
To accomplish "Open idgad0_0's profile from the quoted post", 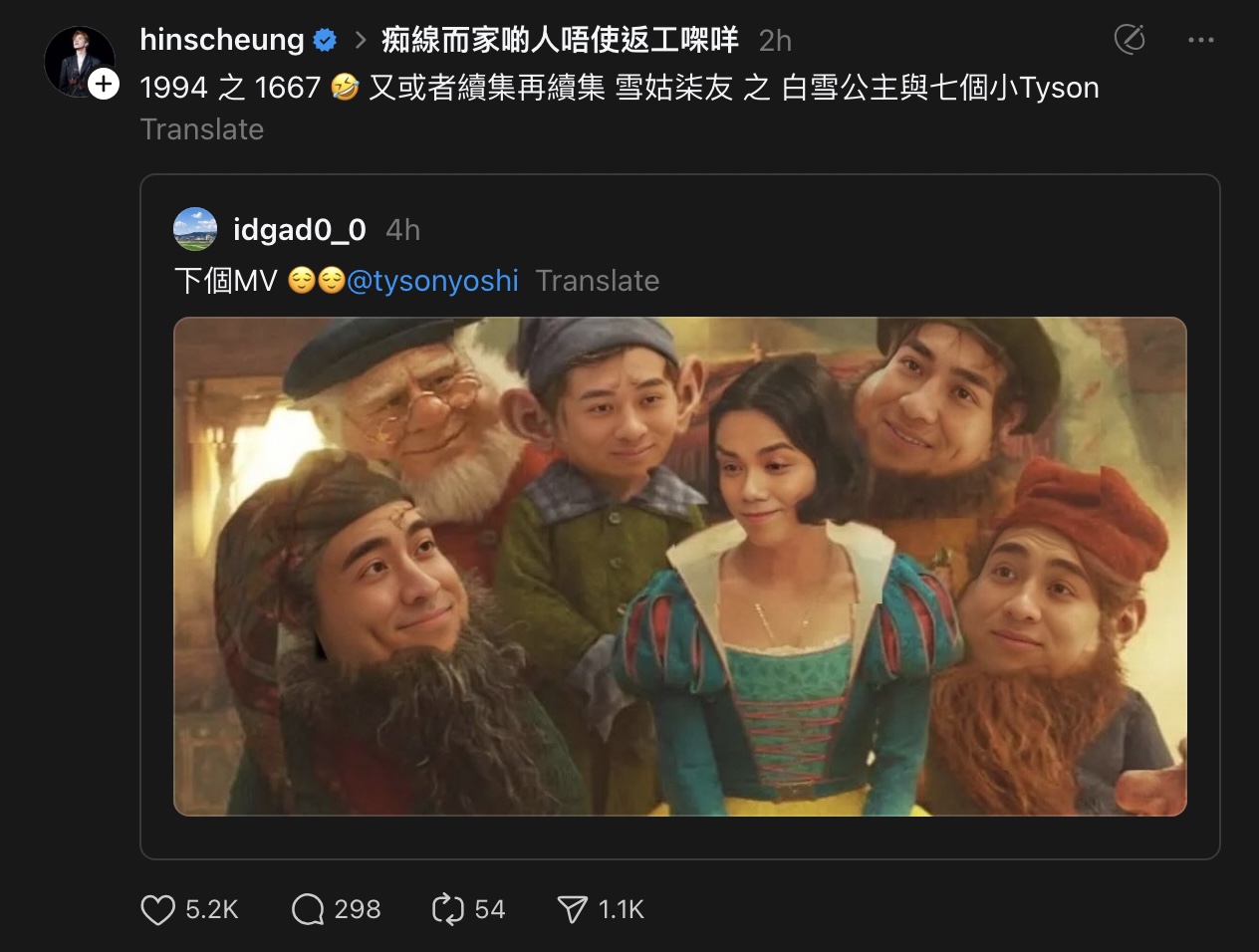I will point(299,230).
